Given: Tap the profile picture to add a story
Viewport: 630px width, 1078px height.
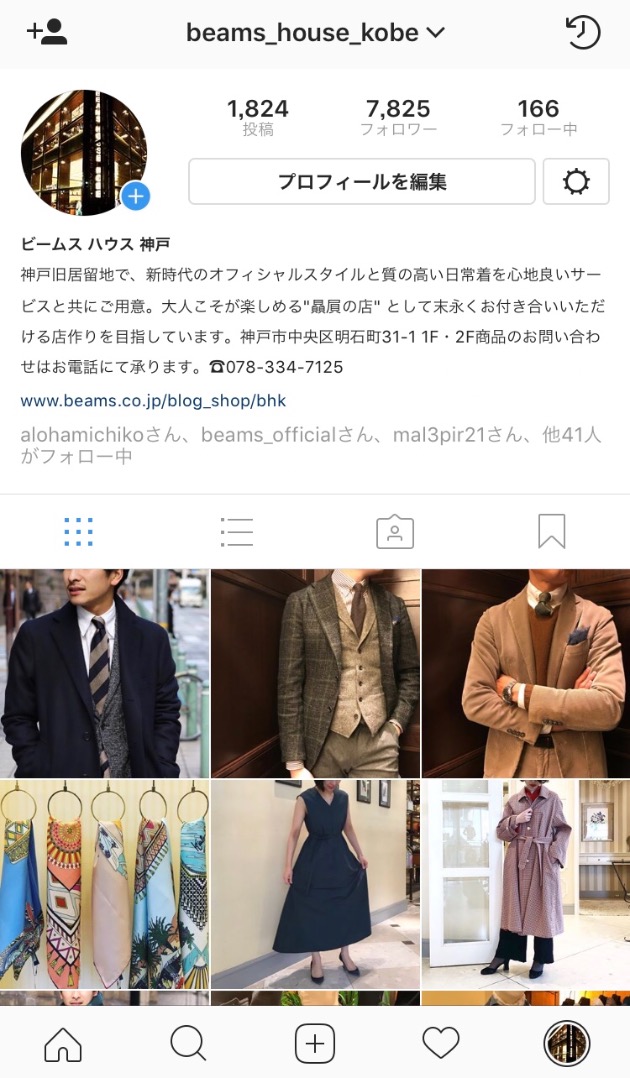Looking at the screenshot, I should (x=85, y=152).
